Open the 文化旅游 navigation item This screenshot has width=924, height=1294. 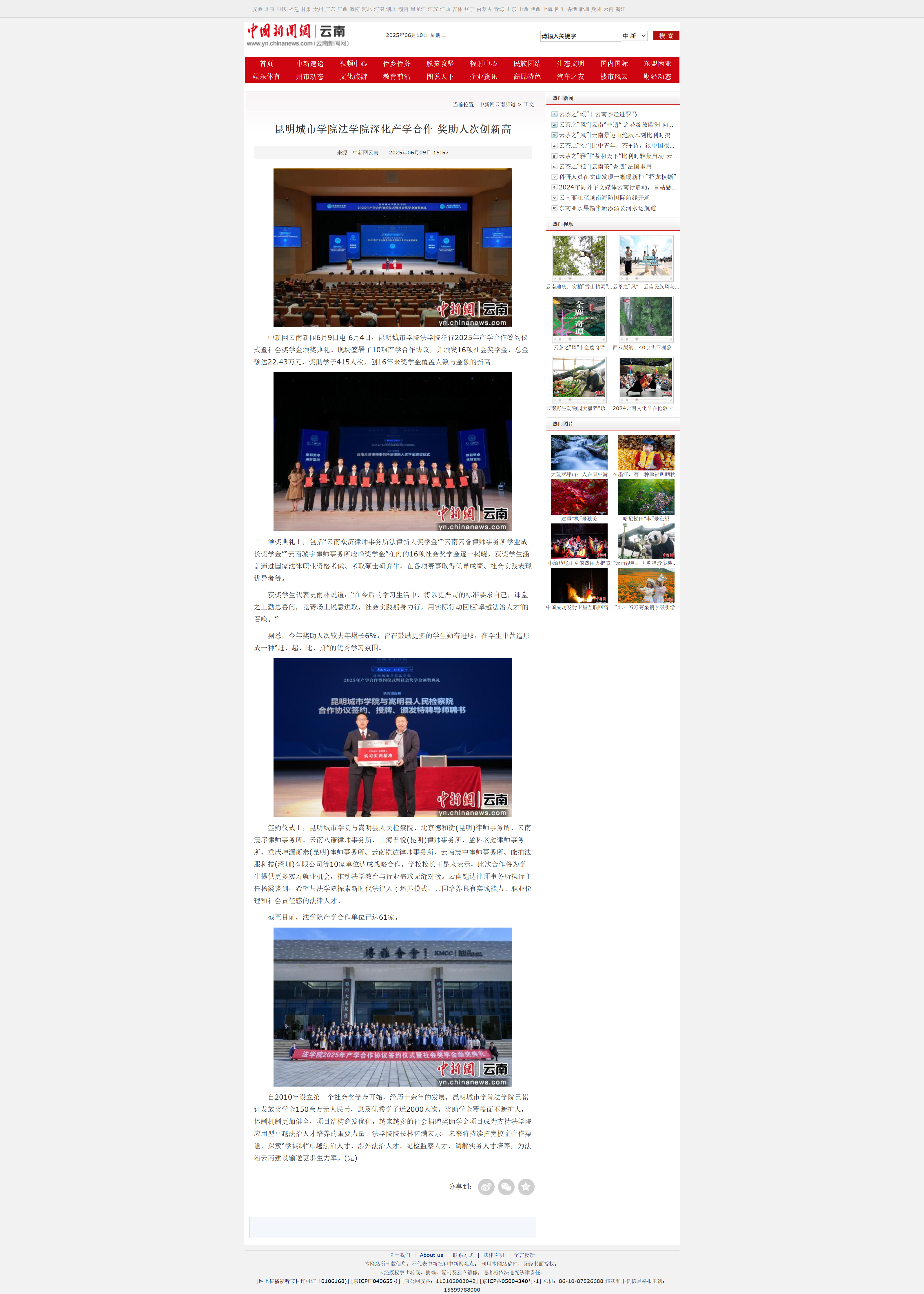(353, 77)
